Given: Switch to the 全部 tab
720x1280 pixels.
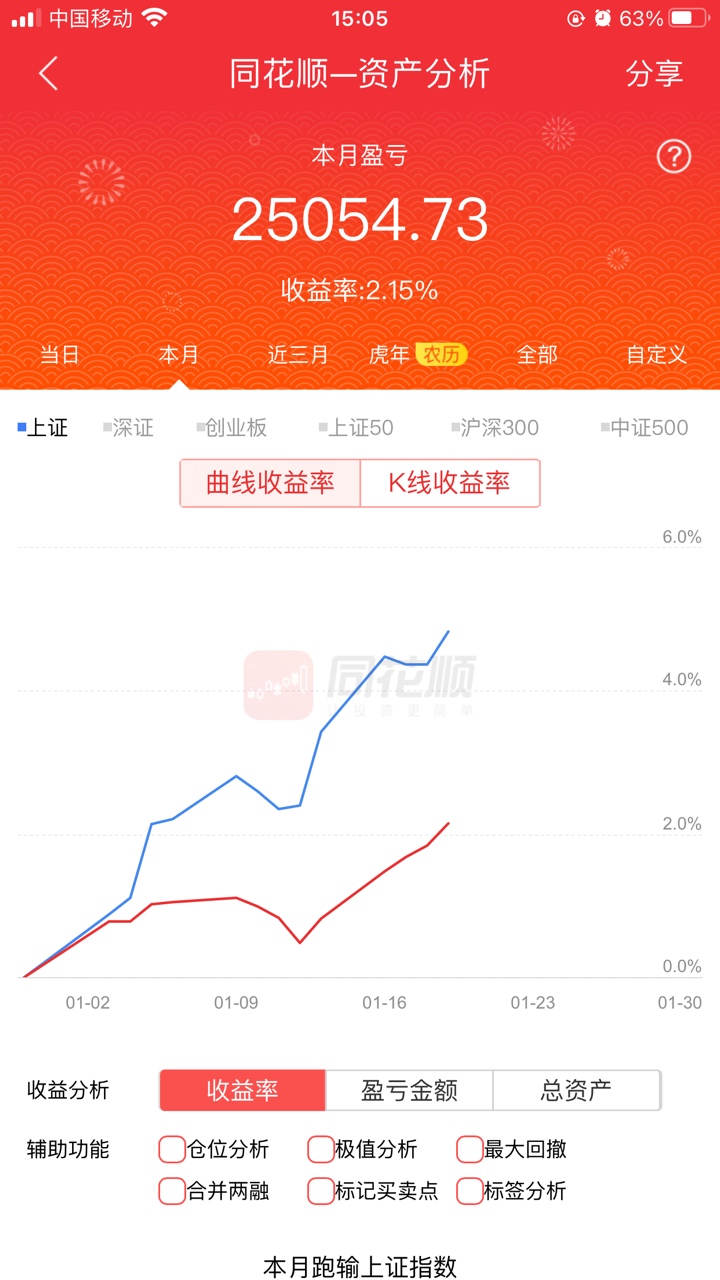Looking at the screenshot, I should click(537, 355).
